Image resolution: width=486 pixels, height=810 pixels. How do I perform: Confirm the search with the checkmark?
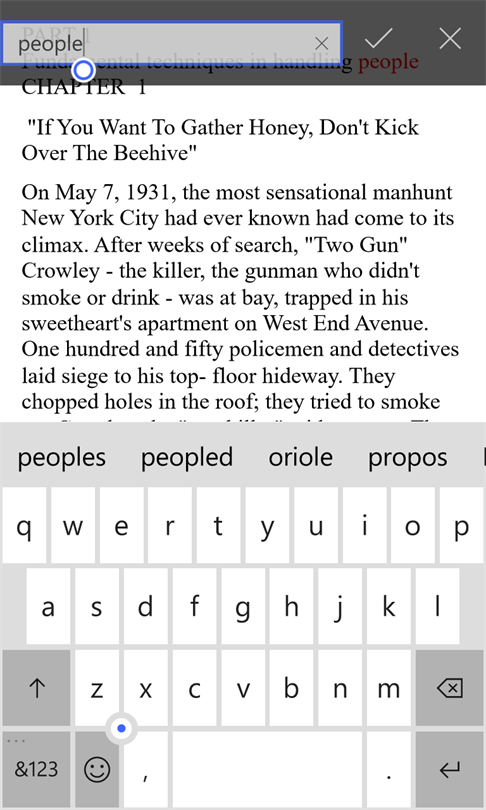[379, 38]
